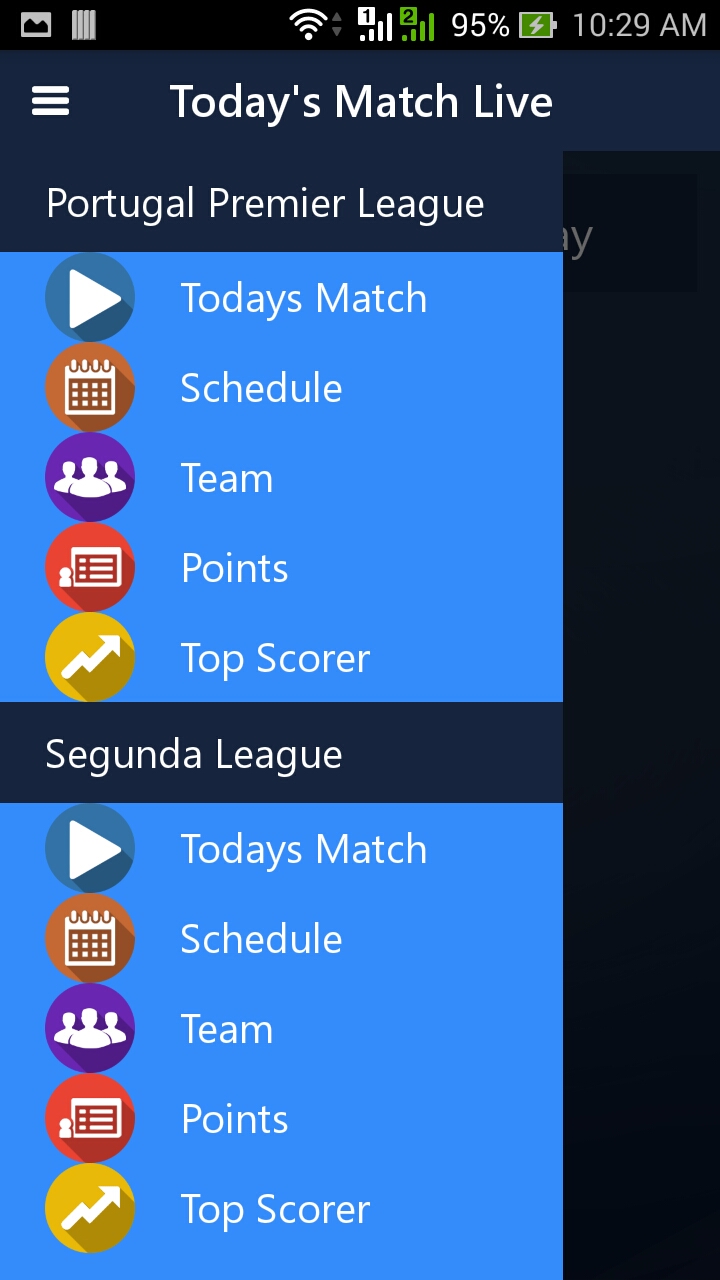This screenshot has height=1280, width=720.
Task: Open the hamburger navigation menu
Action: point(50,101)
